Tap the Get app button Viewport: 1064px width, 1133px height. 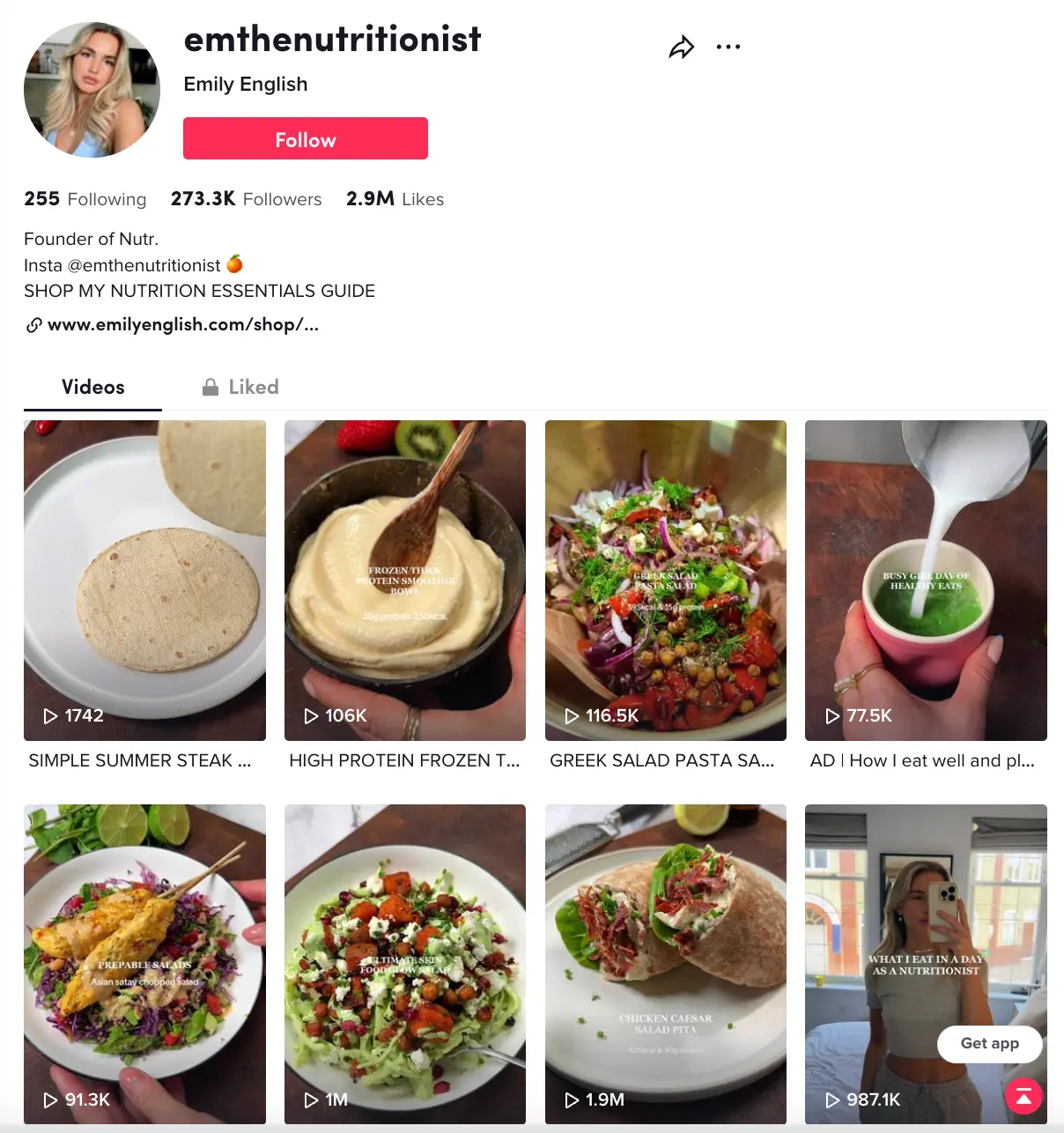989,1044
